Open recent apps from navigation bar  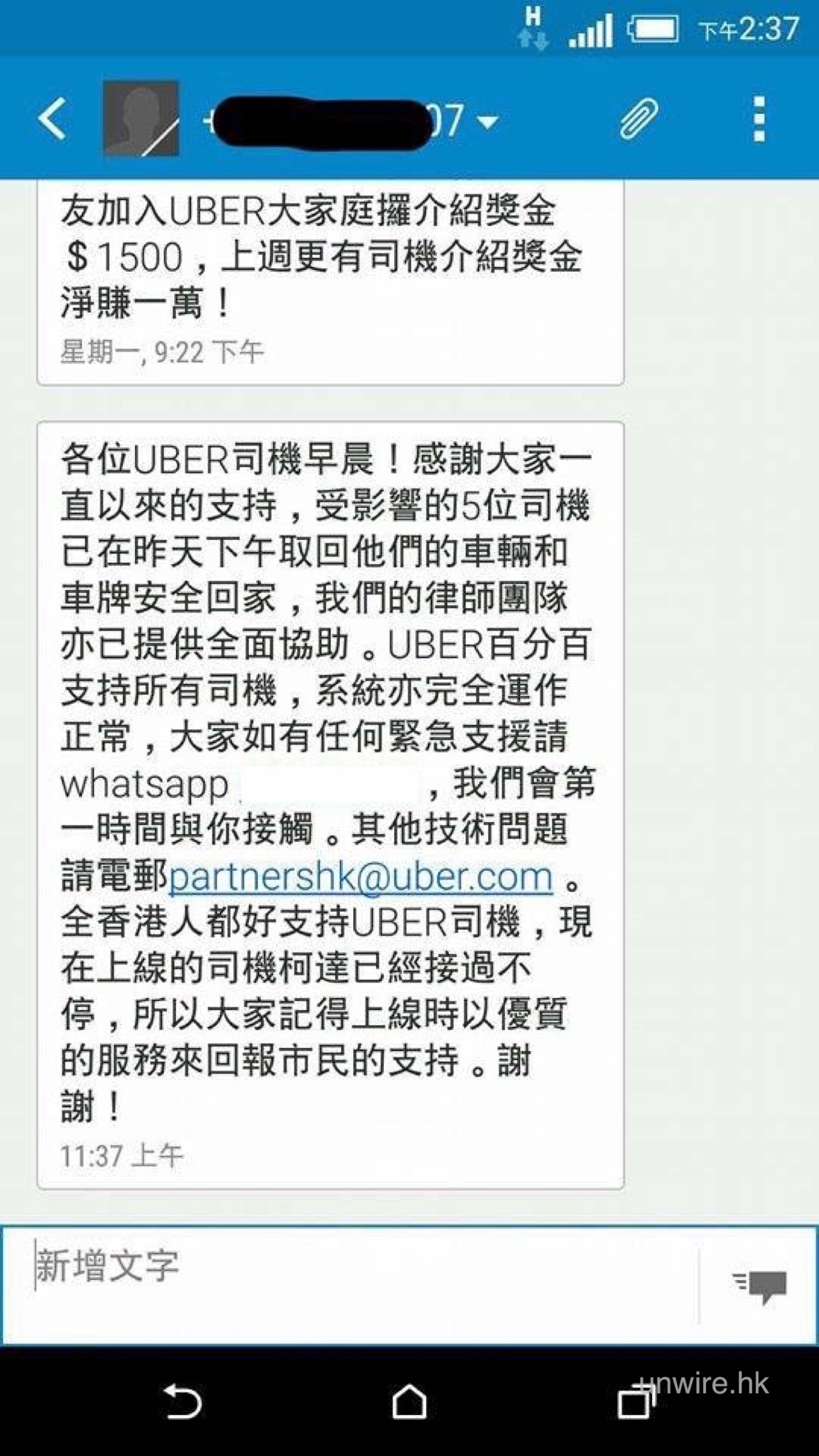pyautogui.click(x=635, y=1402)
